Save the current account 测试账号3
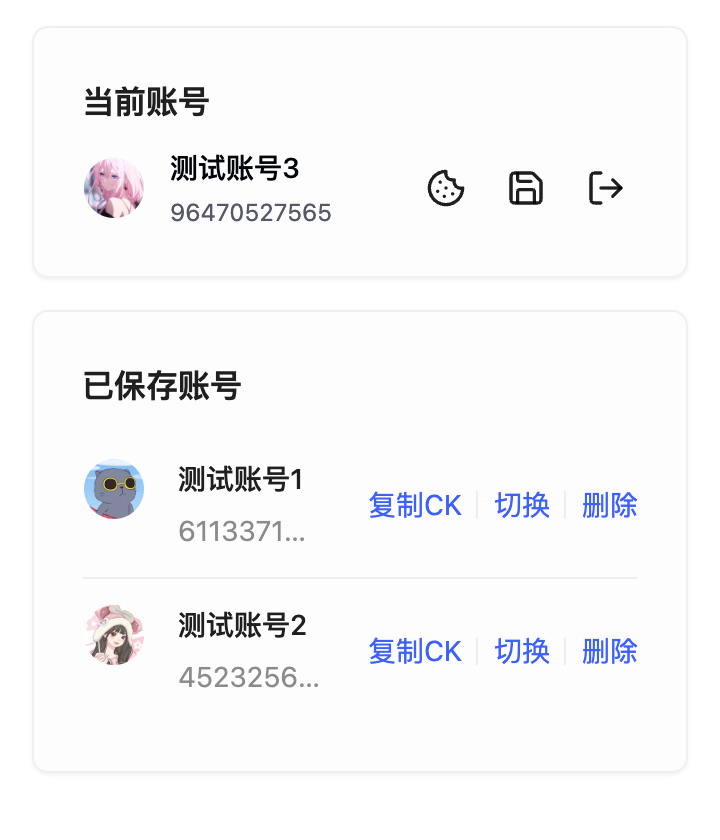Image resolution: width=720 pixels, height=840 pixels. (526, 188)
